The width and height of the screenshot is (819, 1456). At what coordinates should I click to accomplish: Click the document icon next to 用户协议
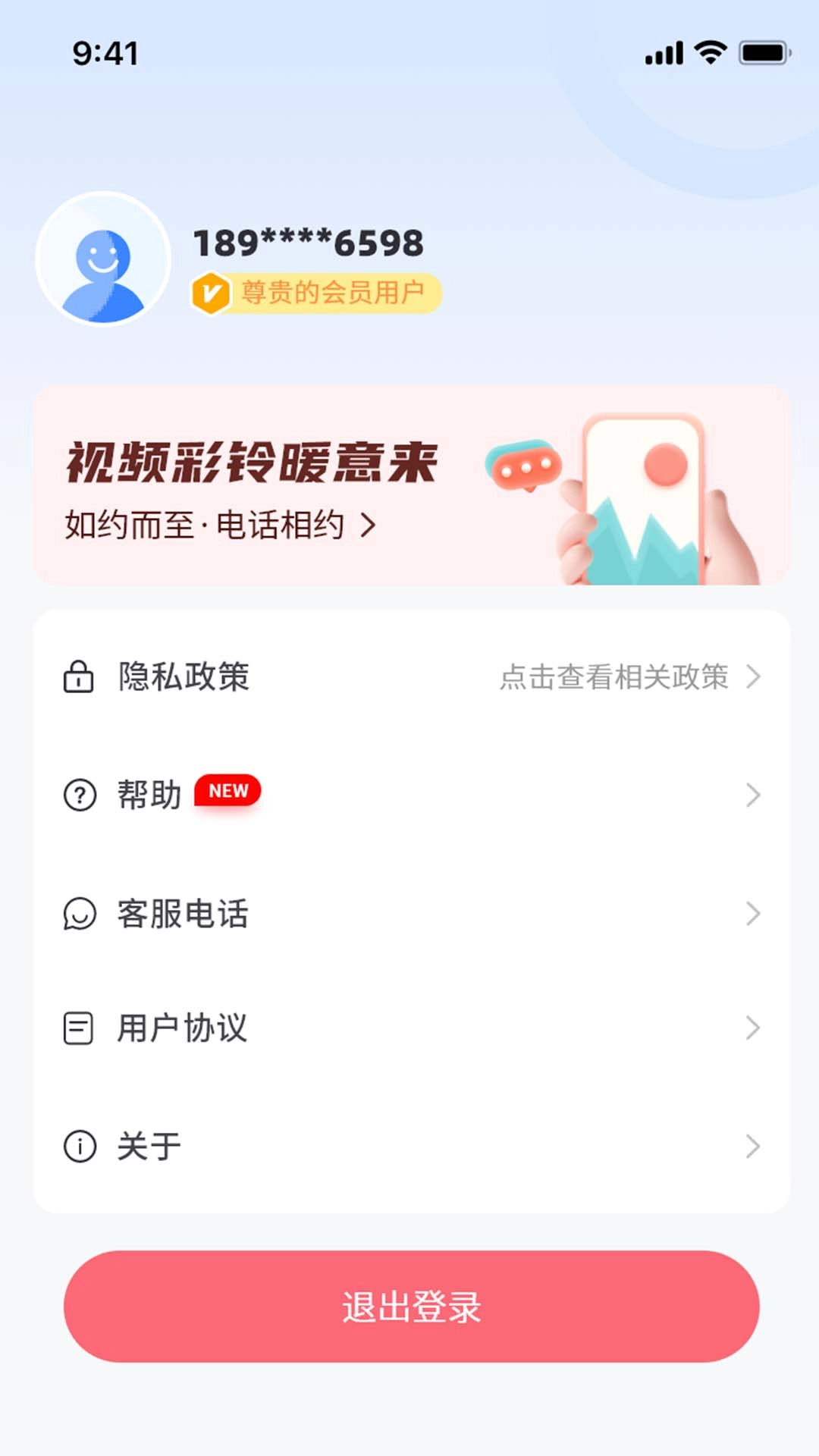[80, 1029]
